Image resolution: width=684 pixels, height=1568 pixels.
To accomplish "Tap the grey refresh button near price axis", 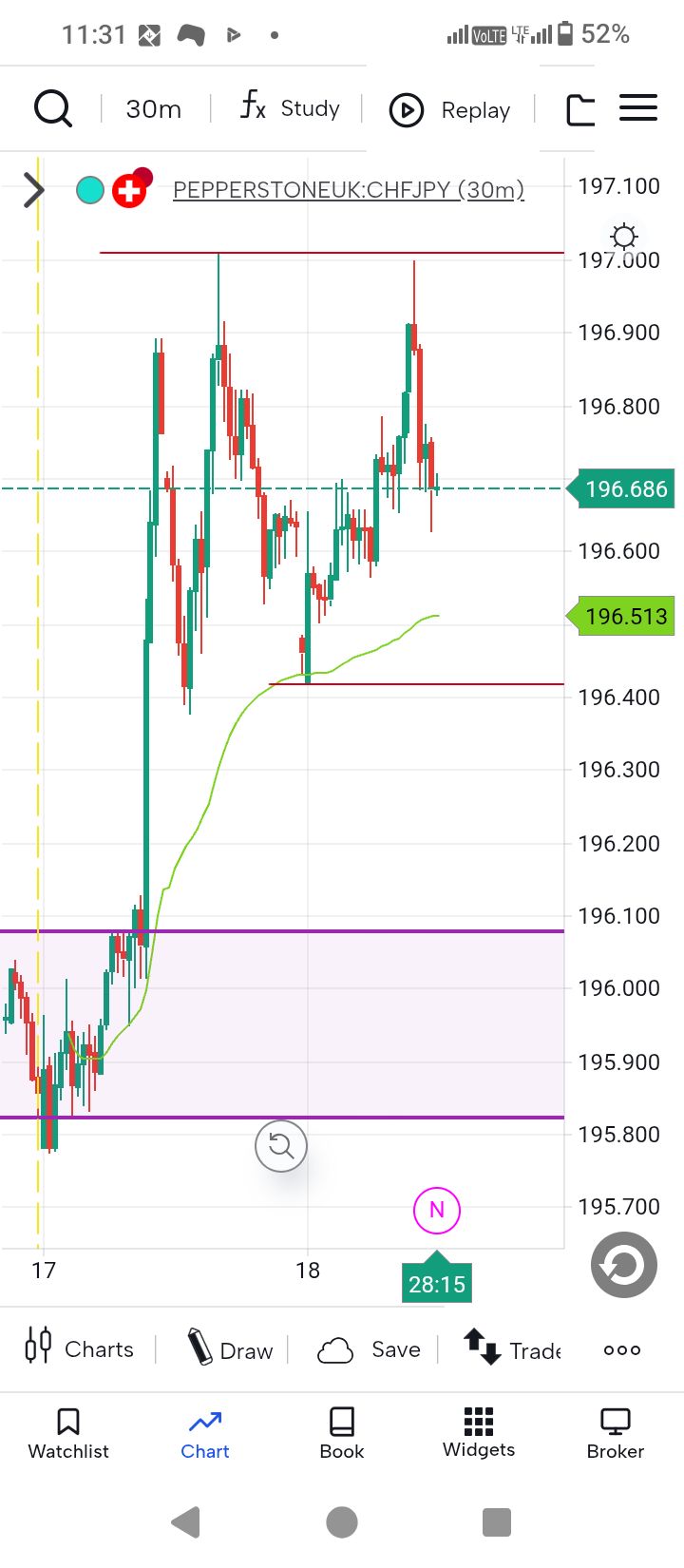I will [x=624, y=1265].
